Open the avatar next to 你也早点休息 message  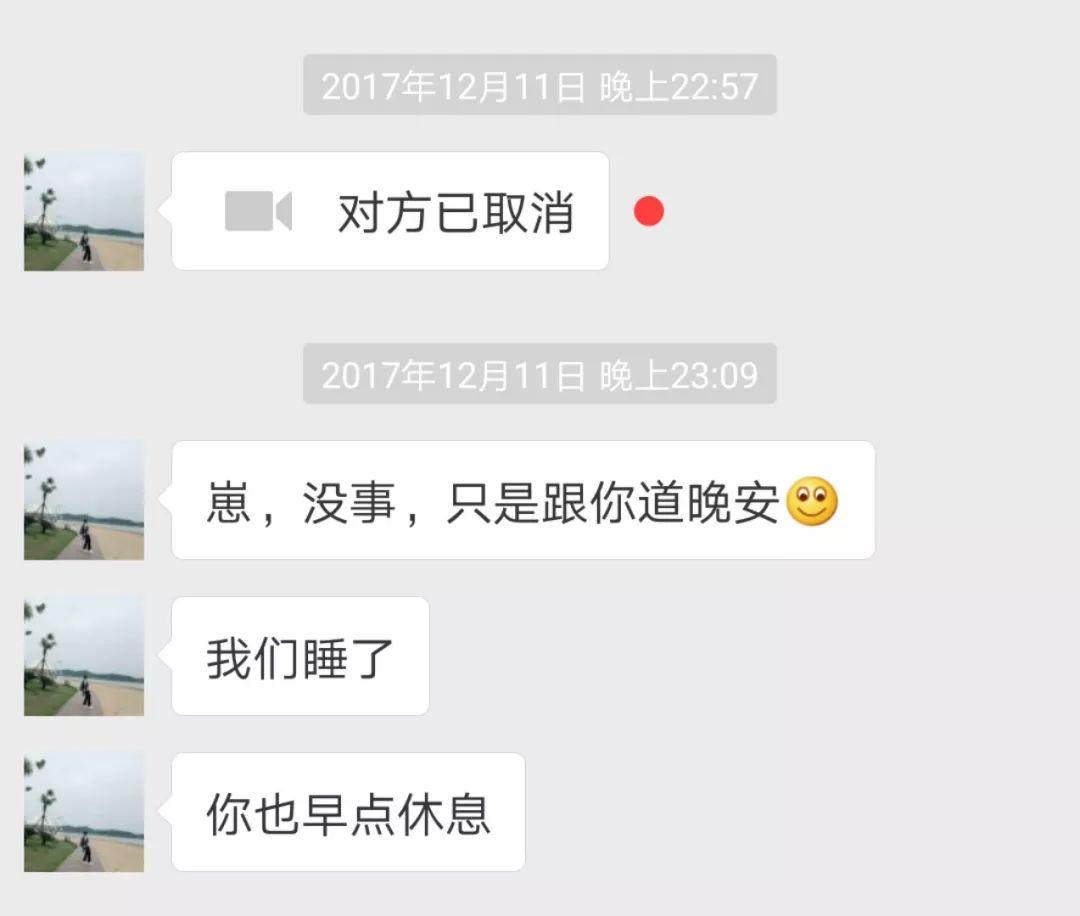[x=84, y=812]
